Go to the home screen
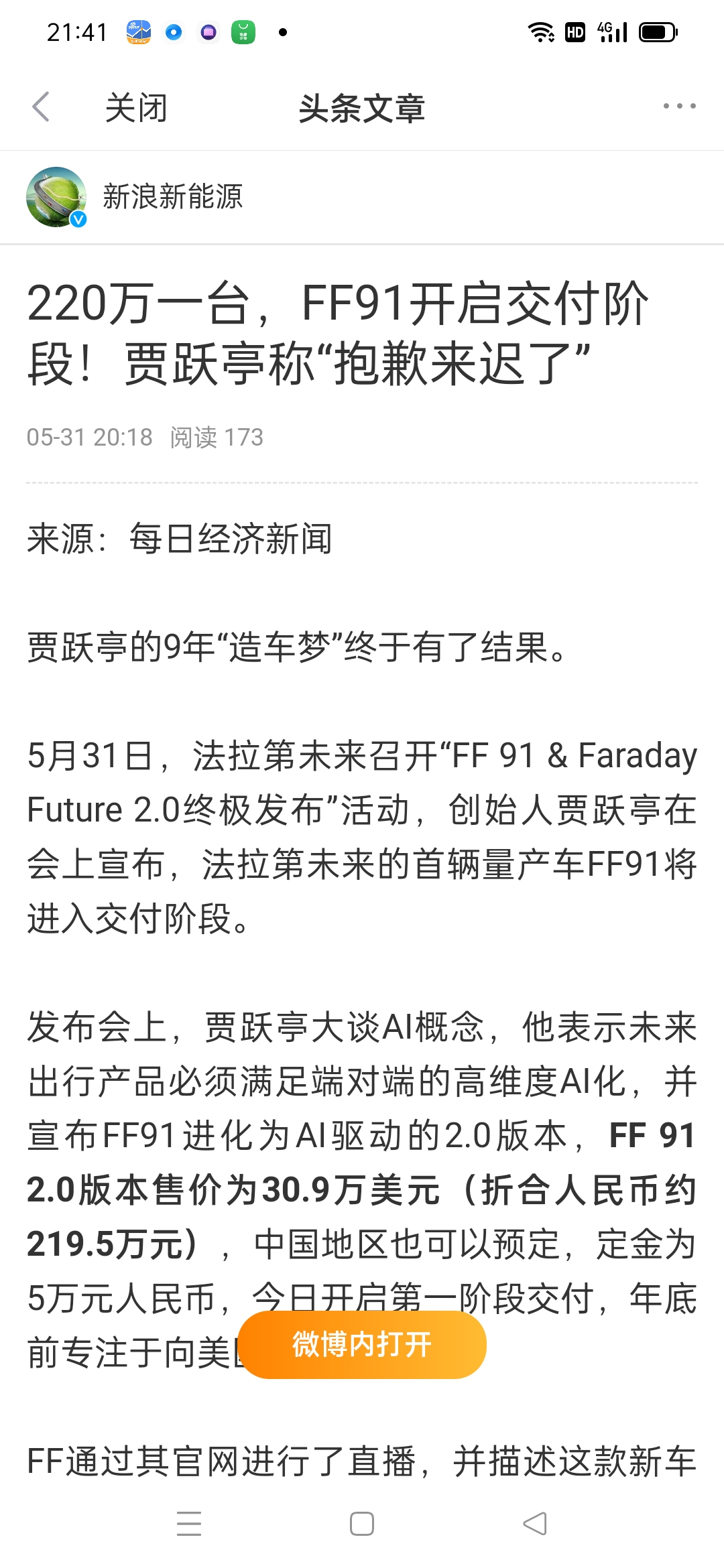724x1568 pixels. click(x=362, y=1524)
